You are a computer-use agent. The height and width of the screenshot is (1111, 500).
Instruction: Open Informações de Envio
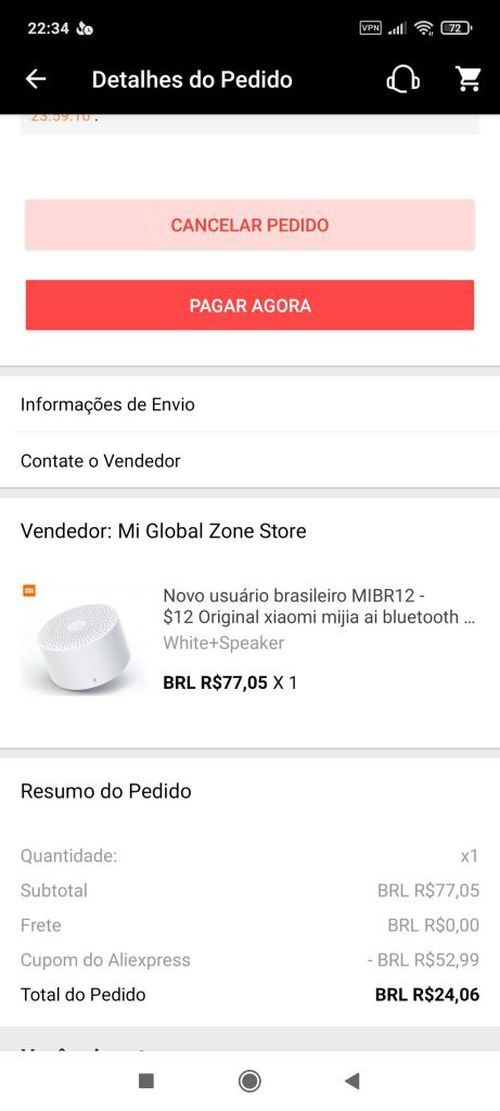(250, 405)
